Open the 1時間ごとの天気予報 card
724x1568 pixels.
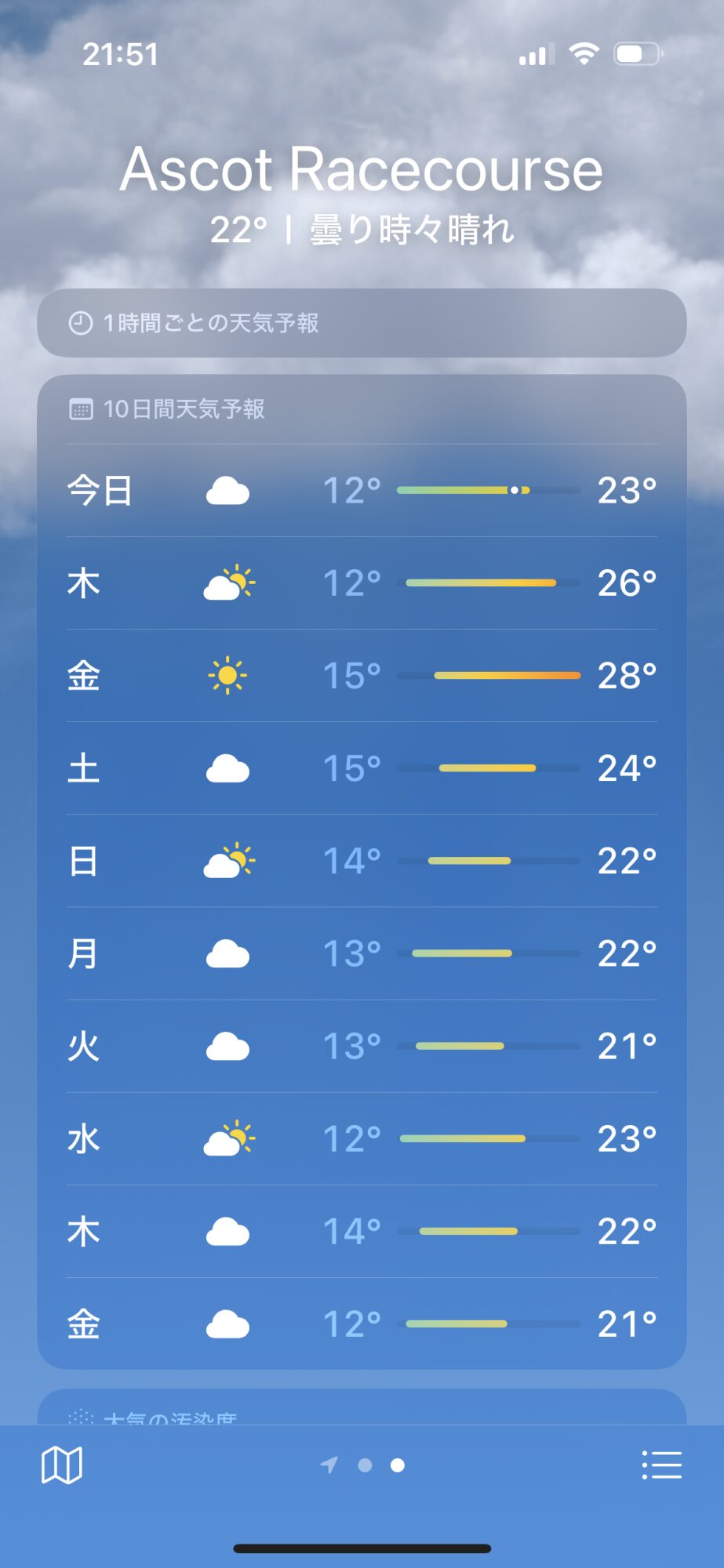(x=362, y=323)
